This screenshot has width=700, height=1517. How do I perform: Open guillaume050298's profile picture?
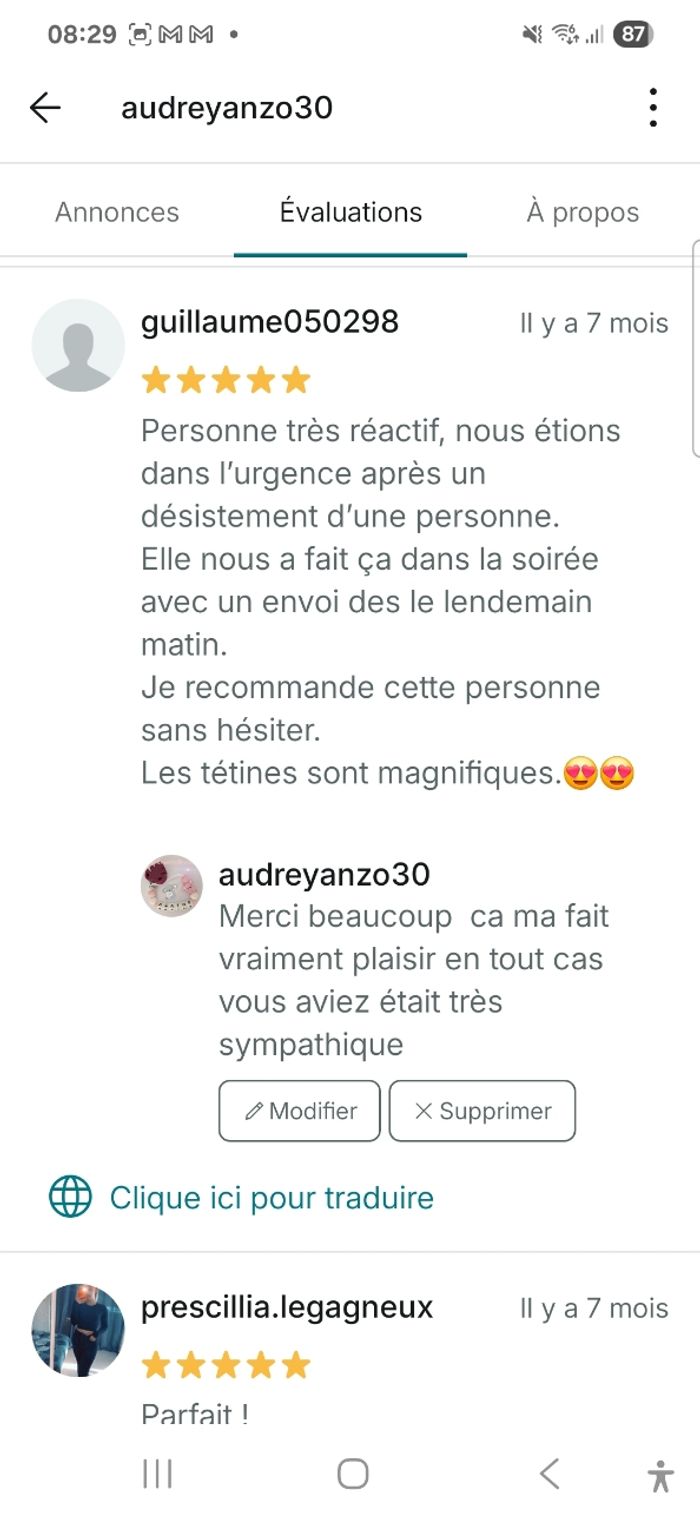[78, 345]
